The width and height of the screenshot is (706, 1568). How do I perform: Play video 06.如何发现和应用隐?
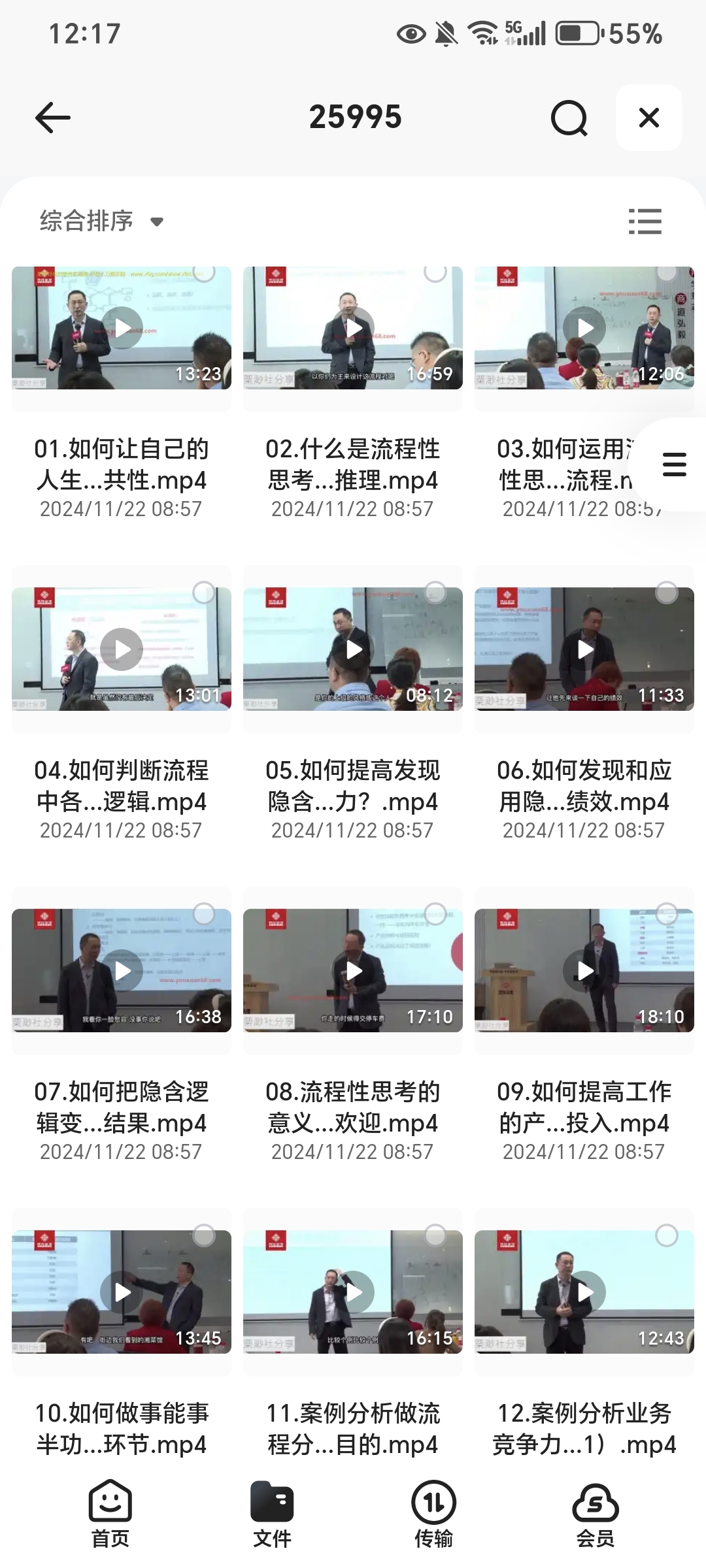click(x=584, y=649)
